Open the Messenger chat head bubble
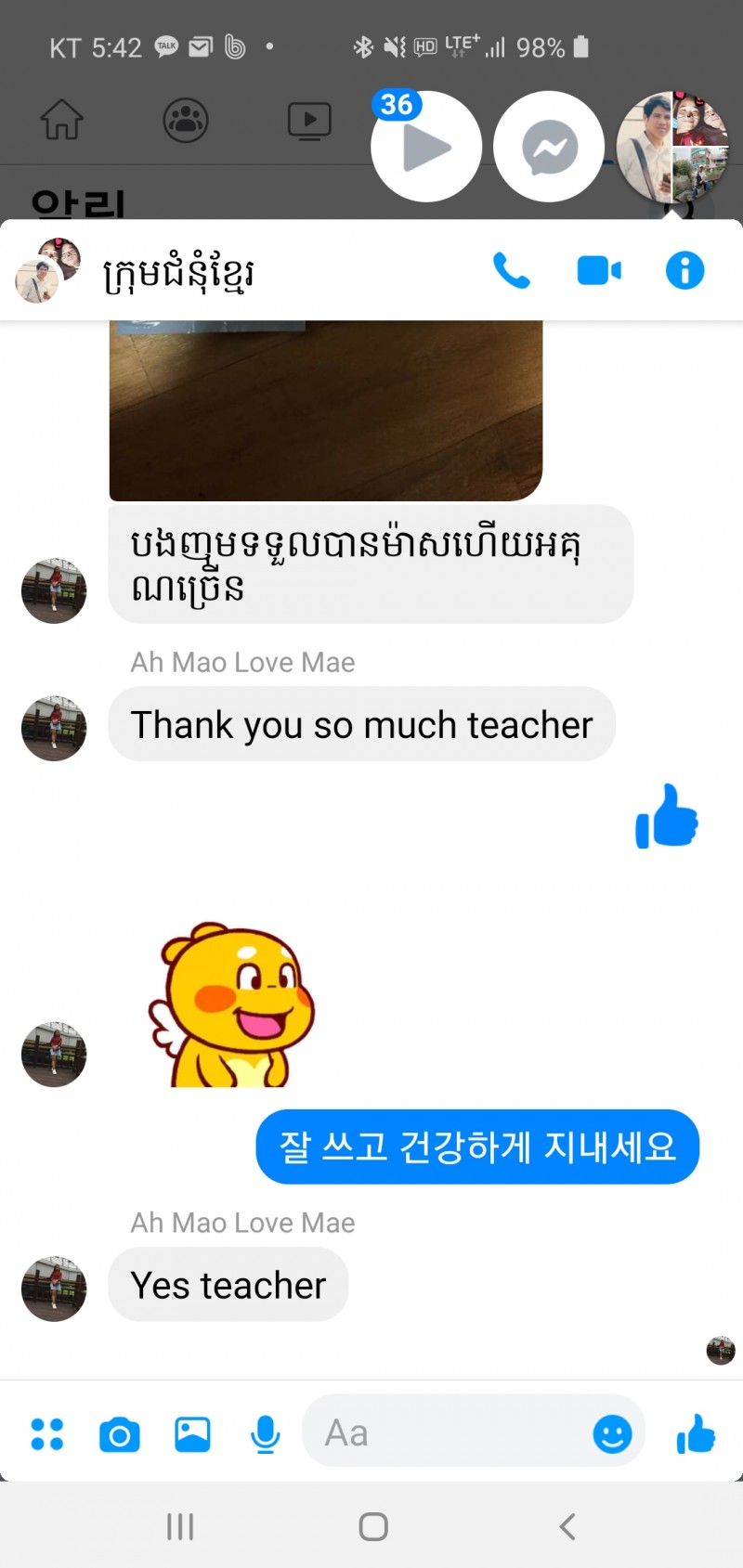This screenshot has width=743, height=1568. (549, 147)
